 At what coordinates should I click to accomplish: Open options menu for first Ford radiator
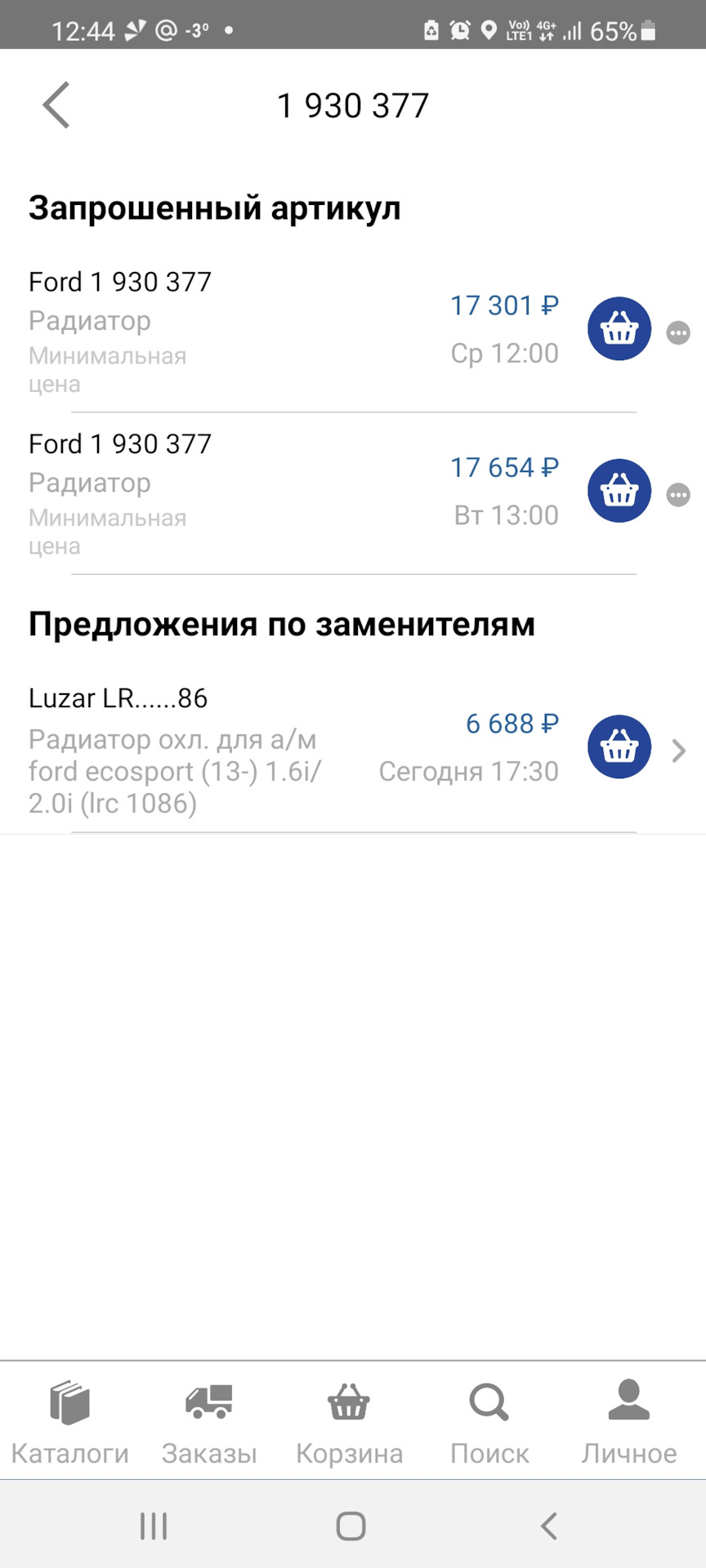click(680, 333)
